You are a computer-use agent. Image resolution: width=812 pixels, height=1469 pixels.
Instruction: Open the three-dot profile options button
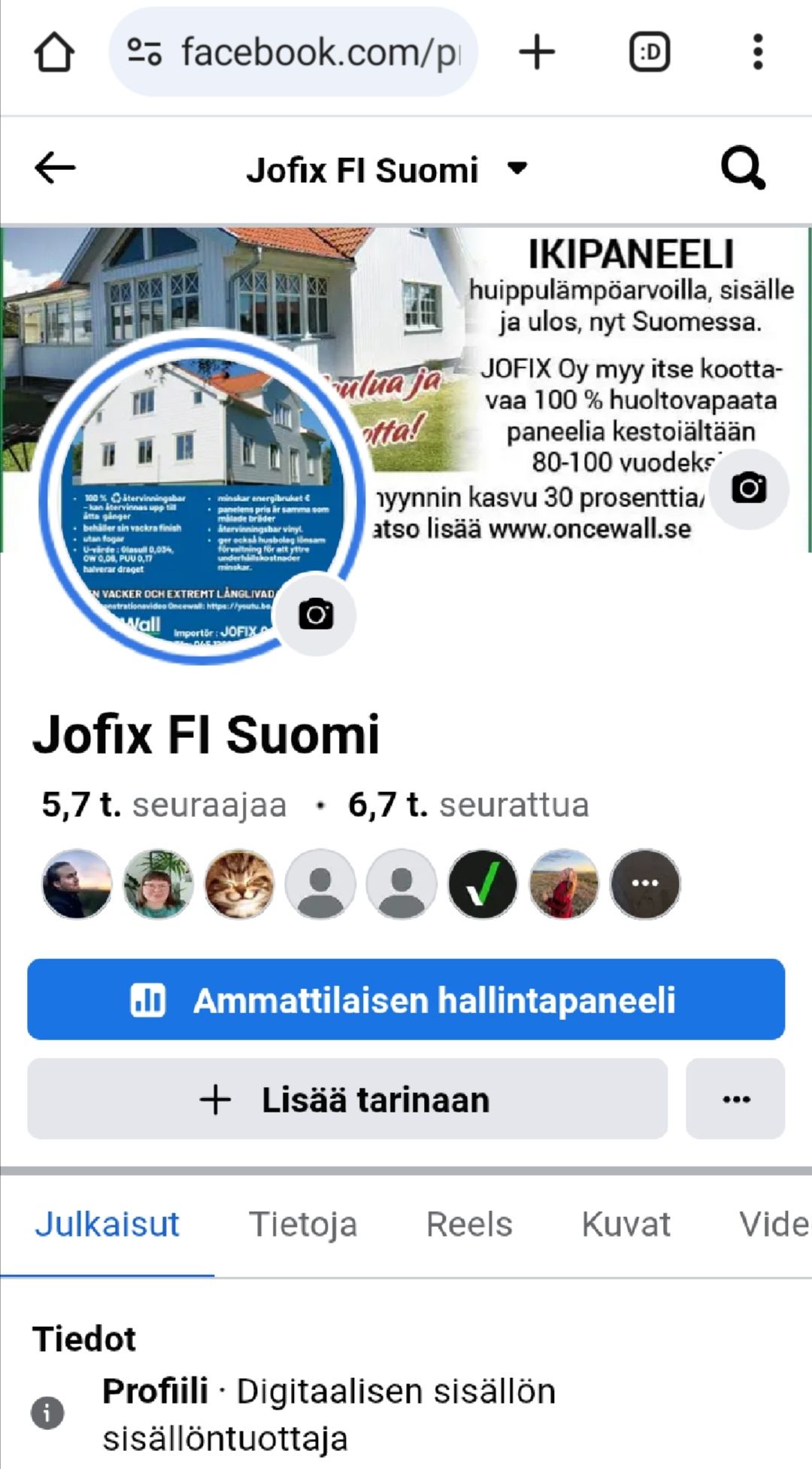(x=735, y=1099)
